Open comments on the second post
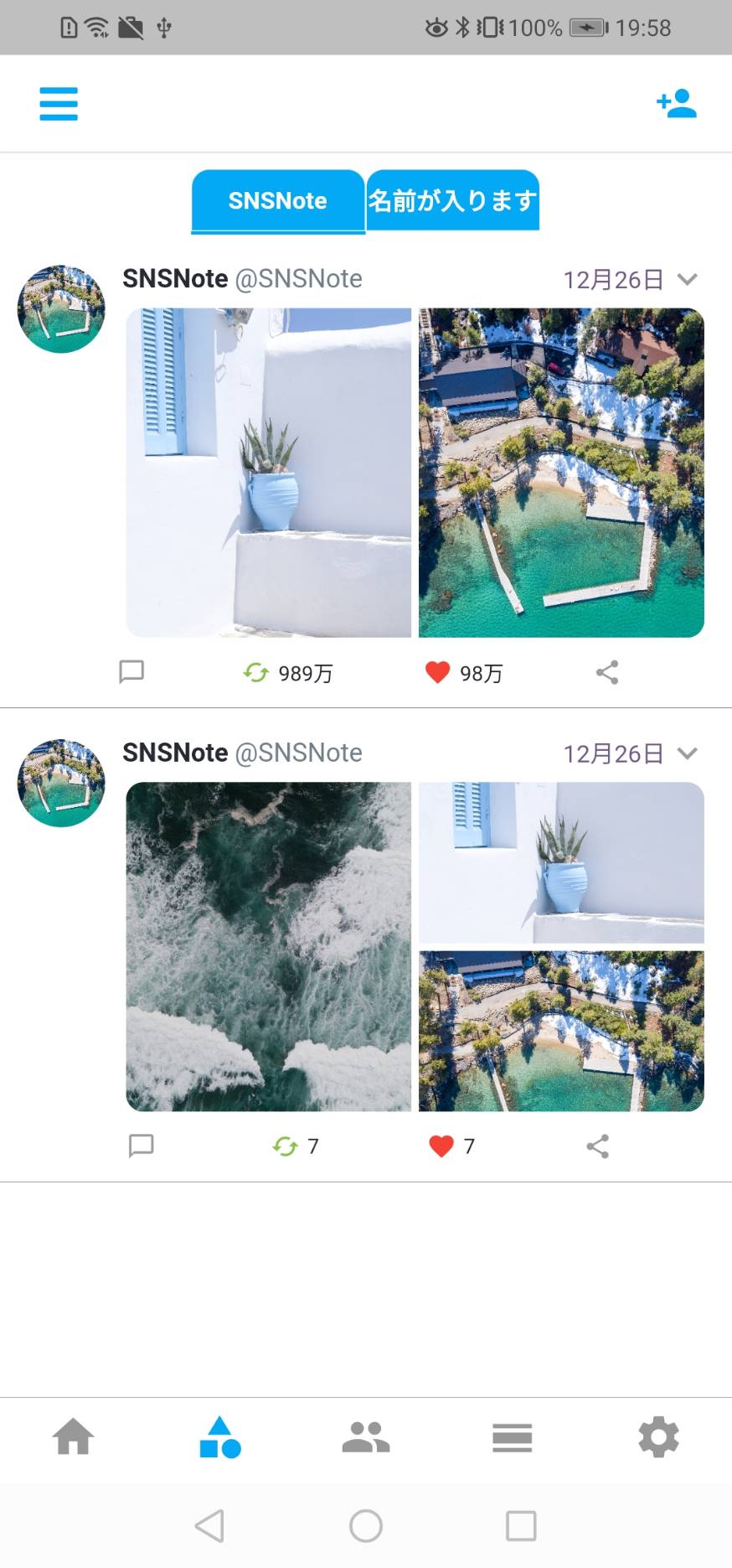 (142, 1146)
